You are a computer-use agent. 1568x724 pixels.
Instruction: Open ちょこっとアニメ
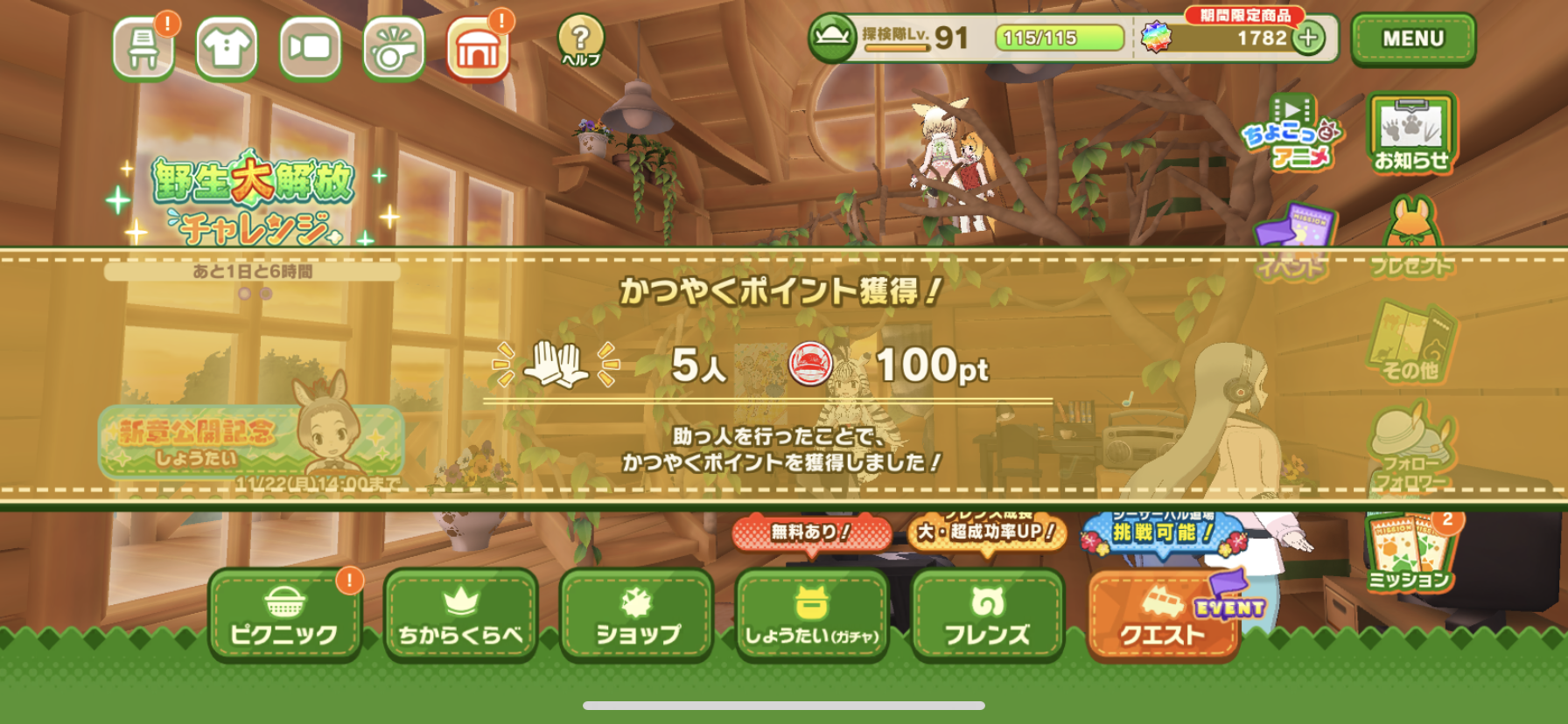(x=1291, y=133)
